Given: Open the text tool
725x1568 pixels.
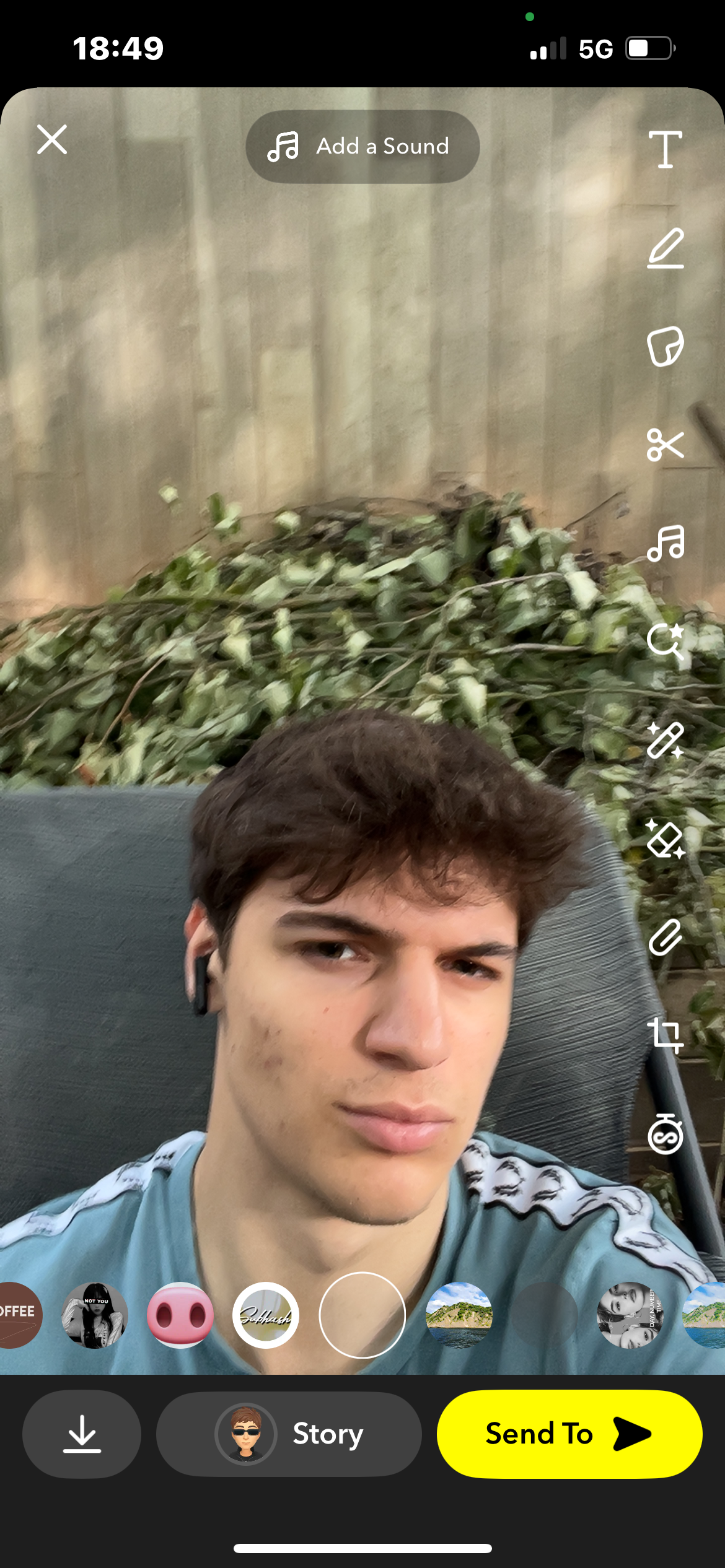Looking at the screenshot, I should point(666,149).
